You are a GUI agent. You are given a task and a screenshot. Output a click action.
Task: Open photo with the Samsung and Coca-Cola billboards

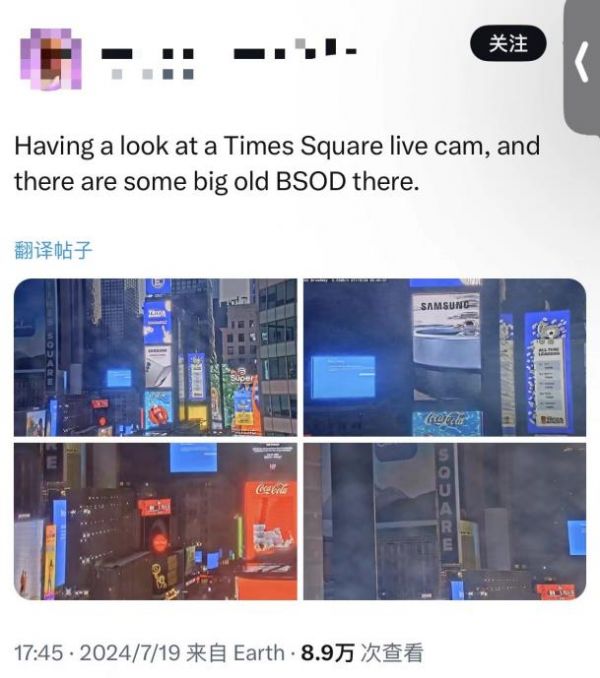[444, 357]
